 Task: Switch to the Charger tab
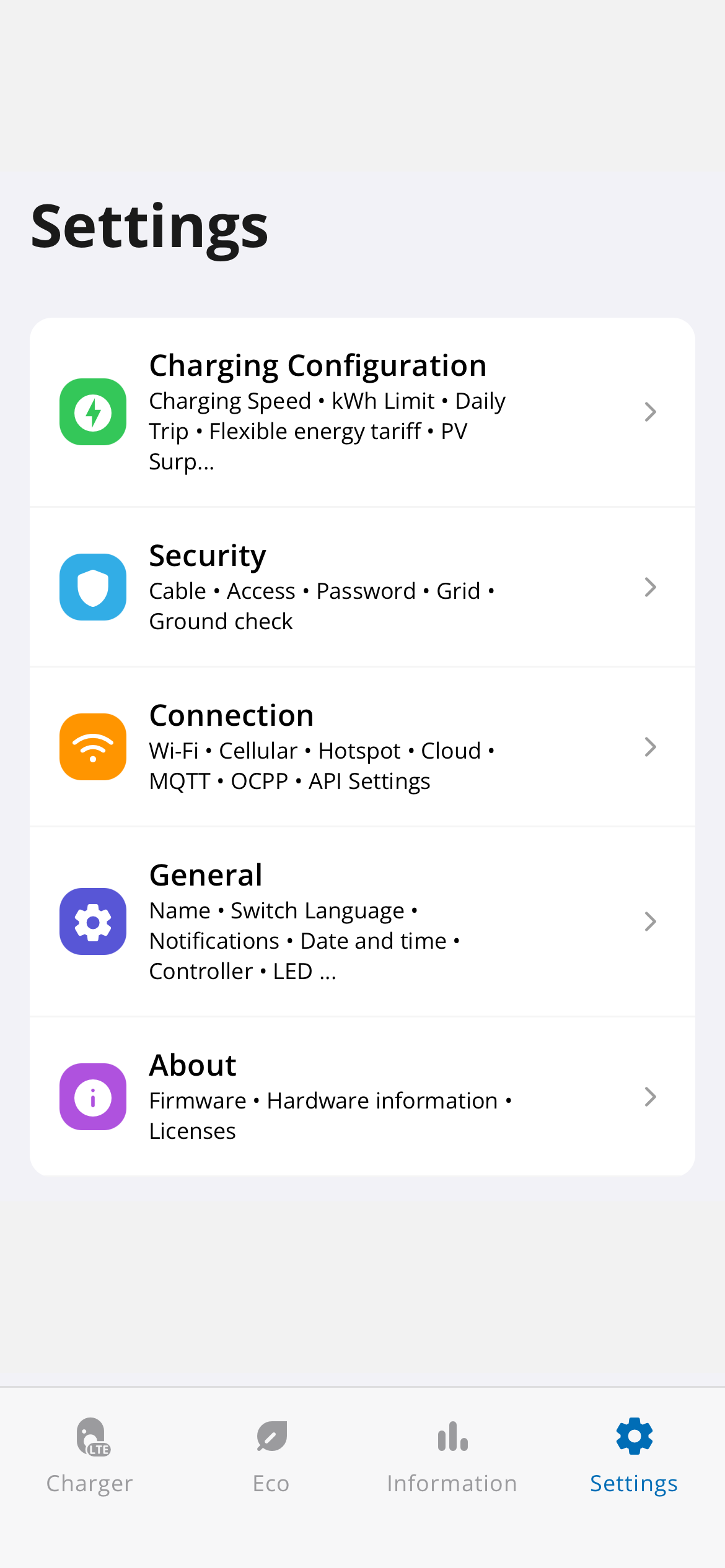pyautogui.click(x=90, y=1455)
